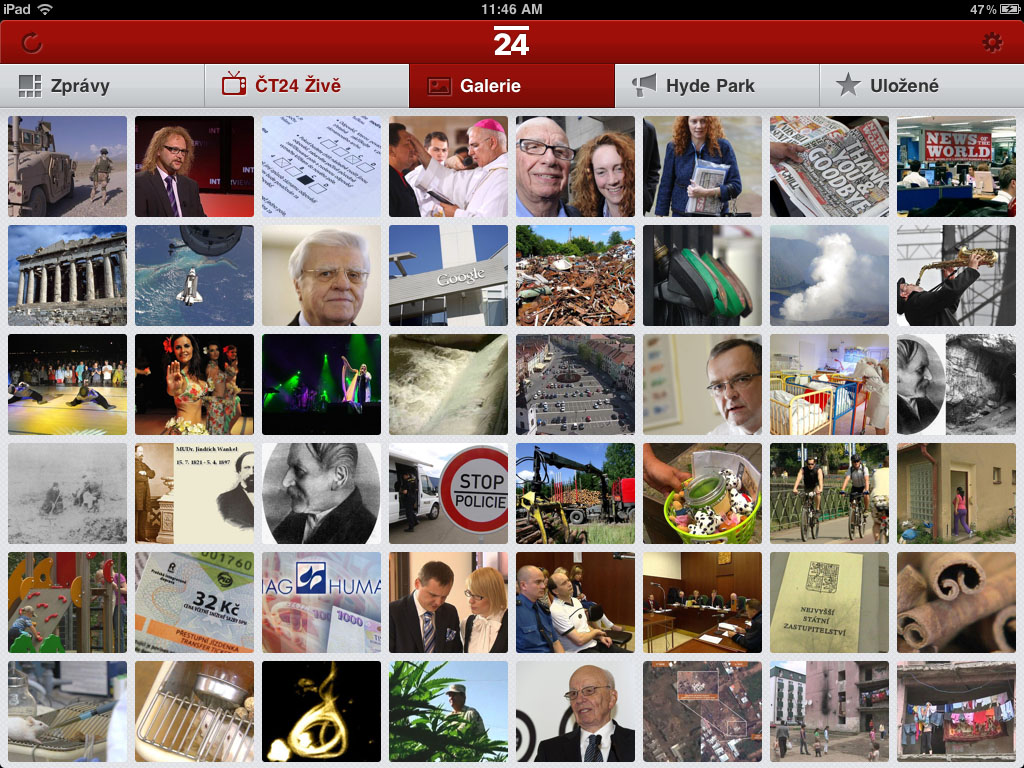This screenshot has height=768, width=1024.
Task: Open the settings gear
Action: click(x=991, y=43)
